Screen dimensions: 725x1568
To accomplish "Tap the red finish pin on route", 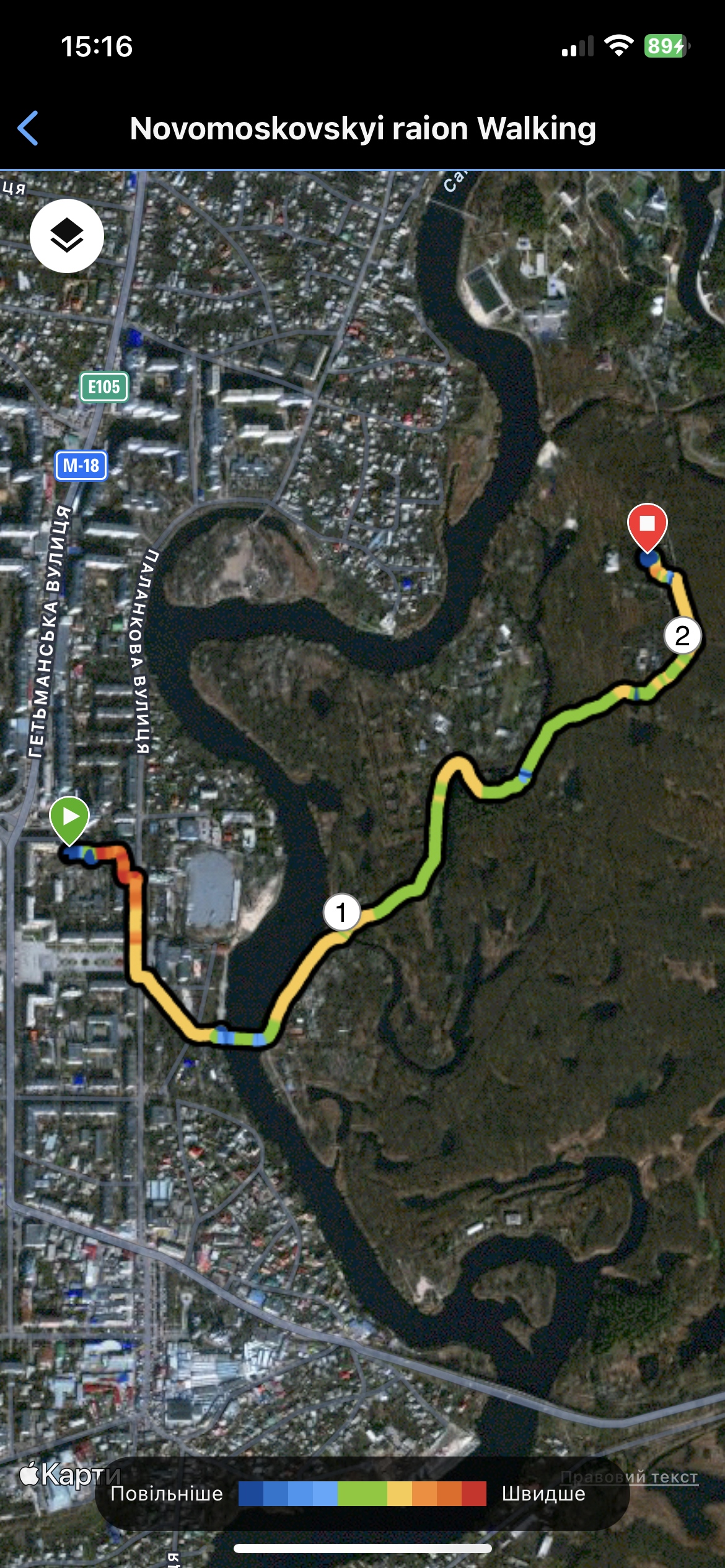I will coord(647,528).
